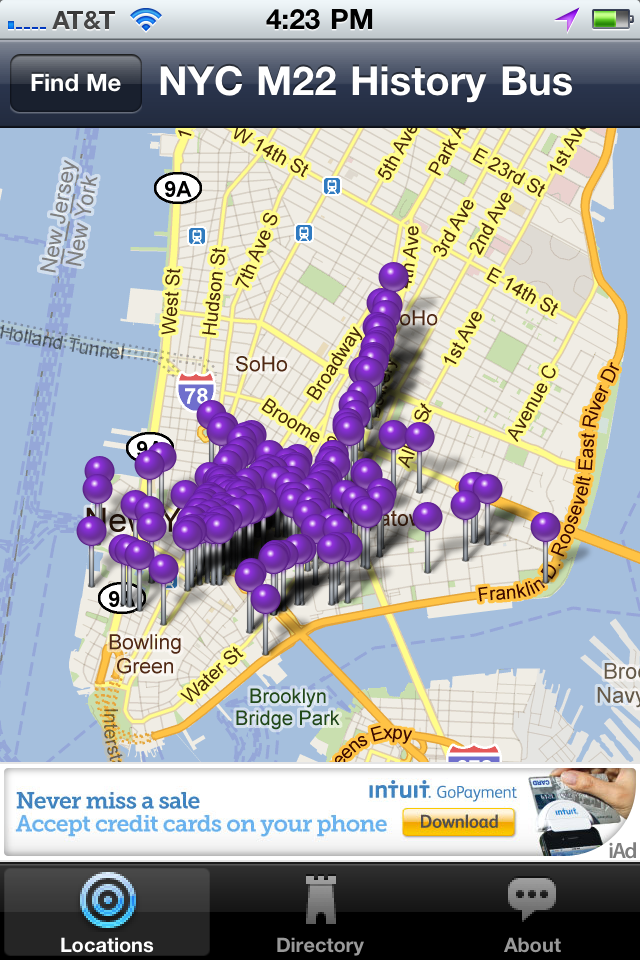Tap the Find Me button
The width and height of the screenshot is (640, 960).
(x=75, y=84)
